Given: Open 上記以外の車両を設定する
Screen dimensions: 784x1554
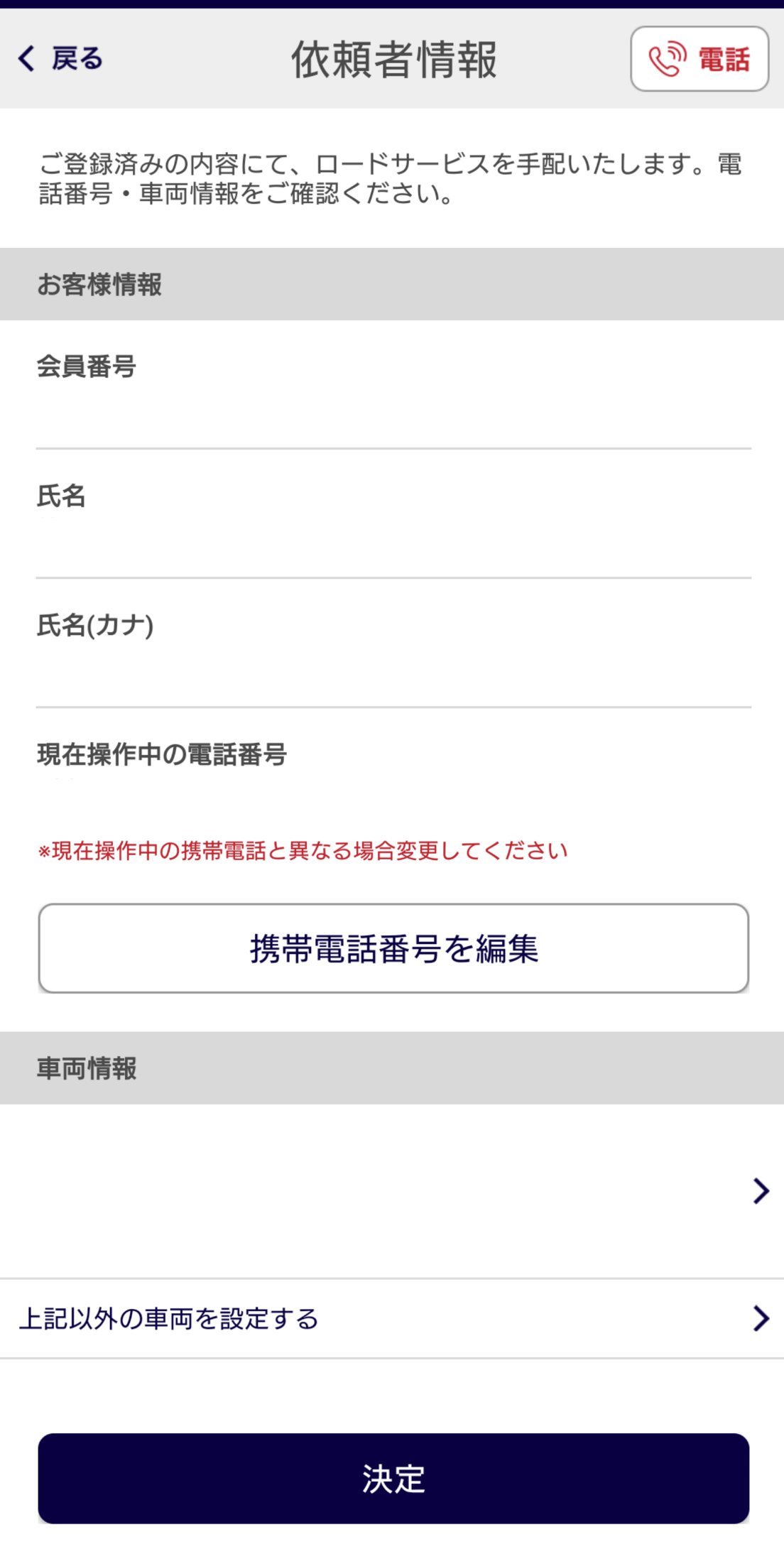Looking at the screenshot, I should pyautogui.click(x=392, y=1319).
